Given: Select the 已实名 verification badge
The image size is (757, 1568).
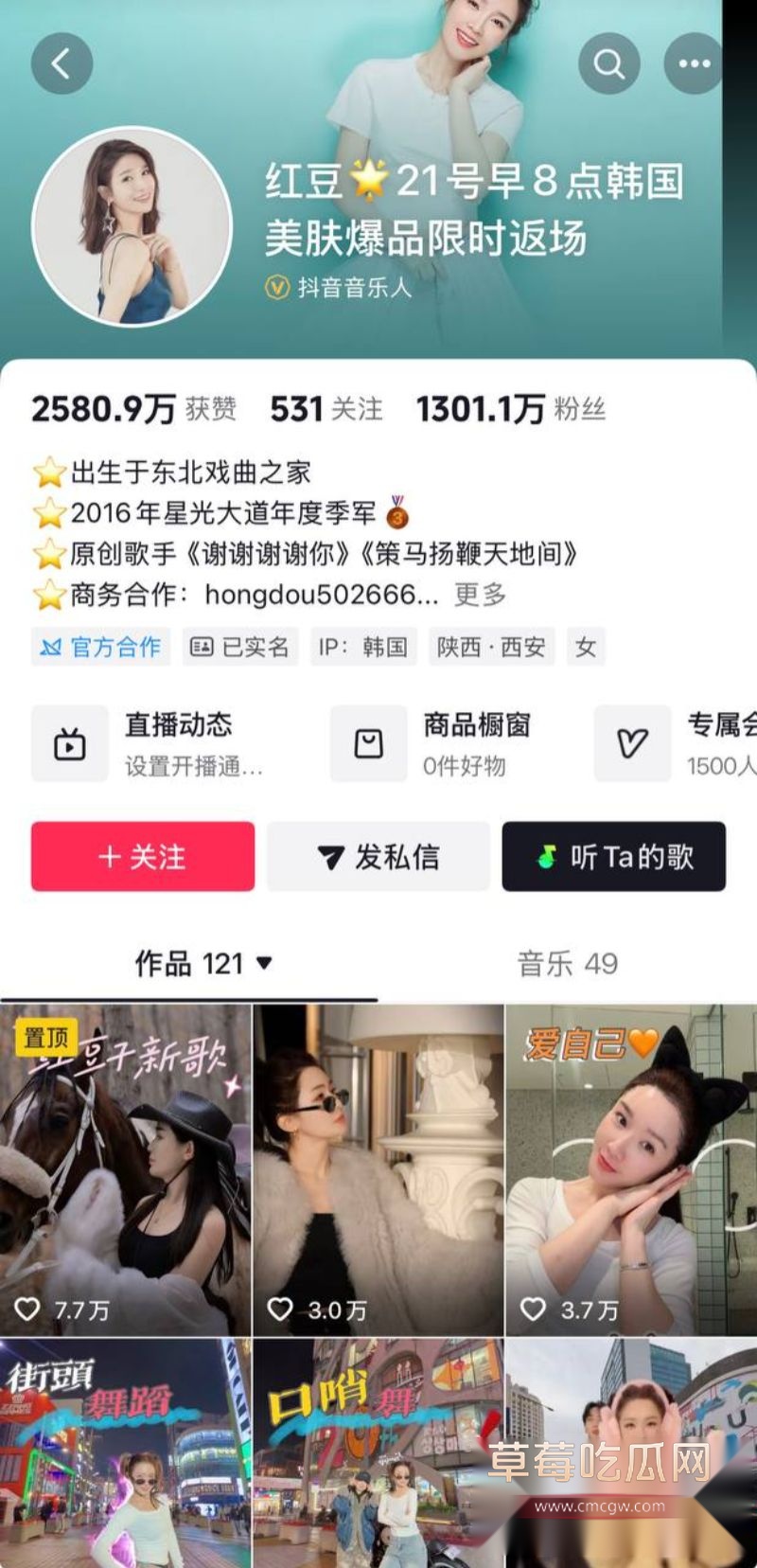Looking at the screenshot, I should (239, 646).
